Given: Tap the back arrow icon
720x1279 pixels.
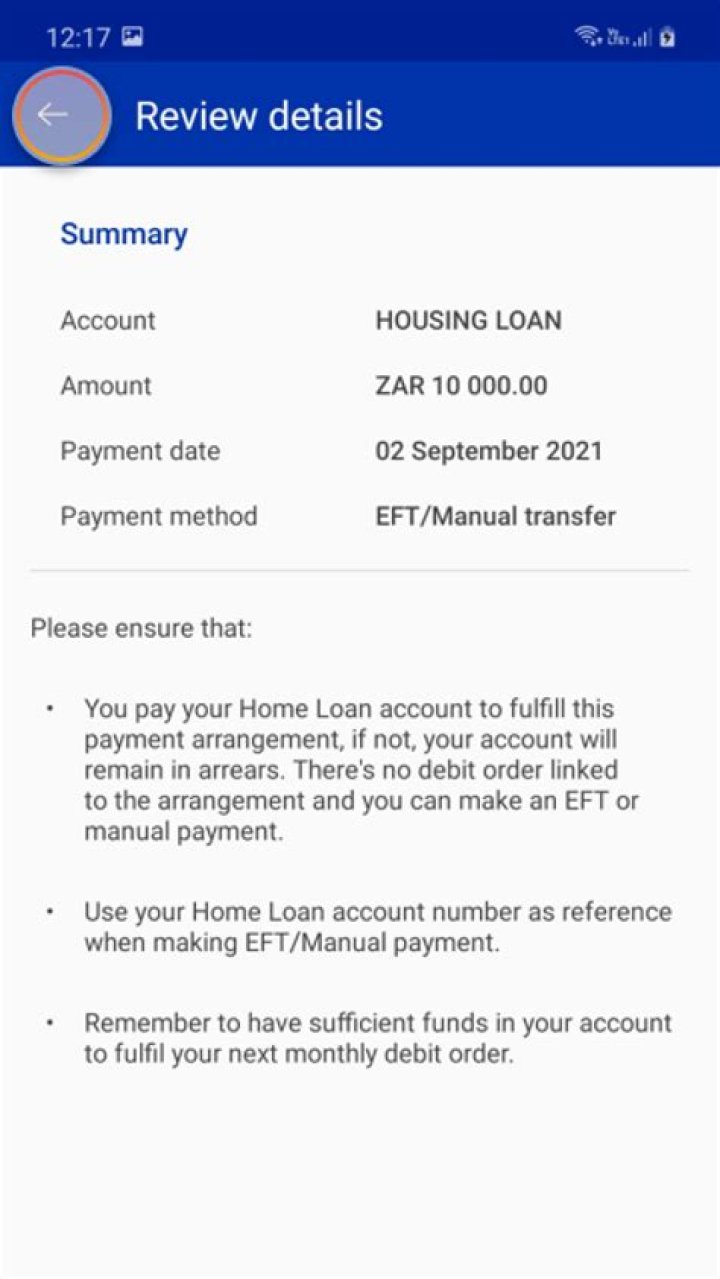Looking at the screenshot, I should [55, 113].
